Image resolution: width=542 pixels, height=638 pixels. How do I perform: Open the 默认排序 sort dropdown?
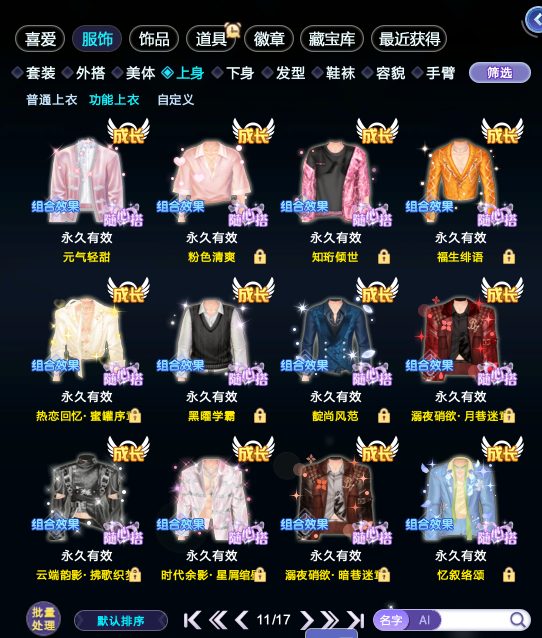pyautogui.click(x=121, y=621)
